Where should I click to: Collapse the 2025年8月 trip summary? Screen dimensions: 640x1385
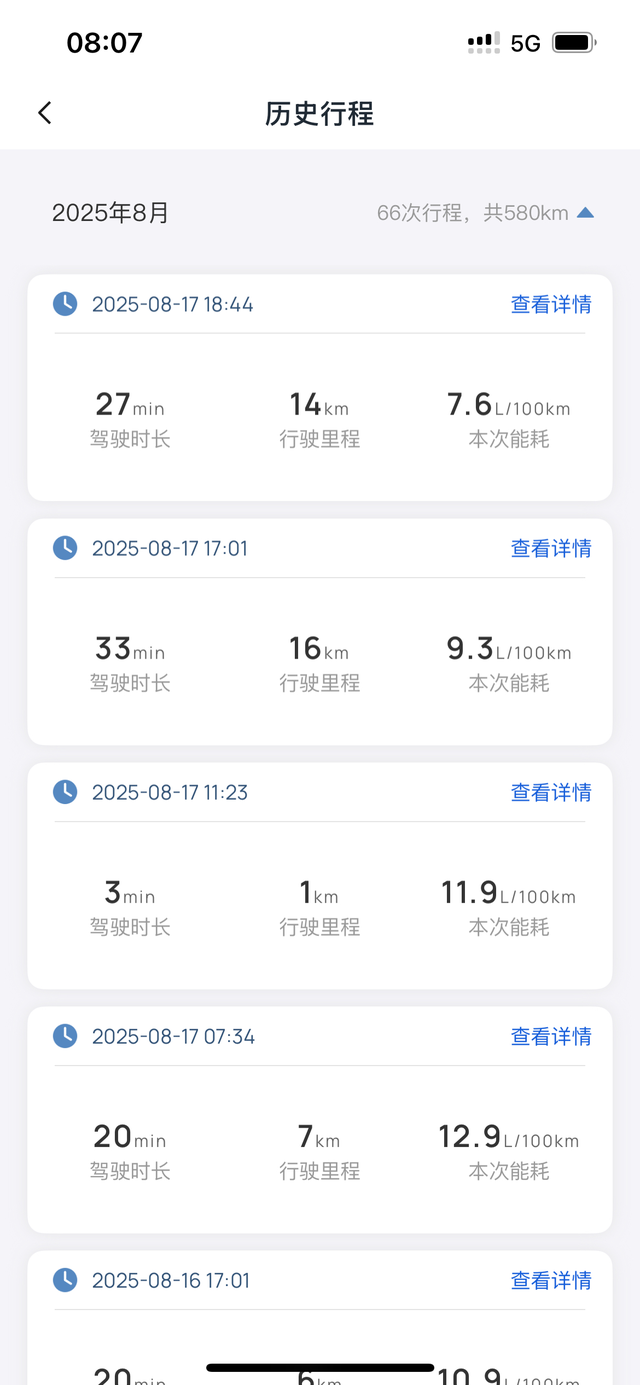click(x=586, y=213)
